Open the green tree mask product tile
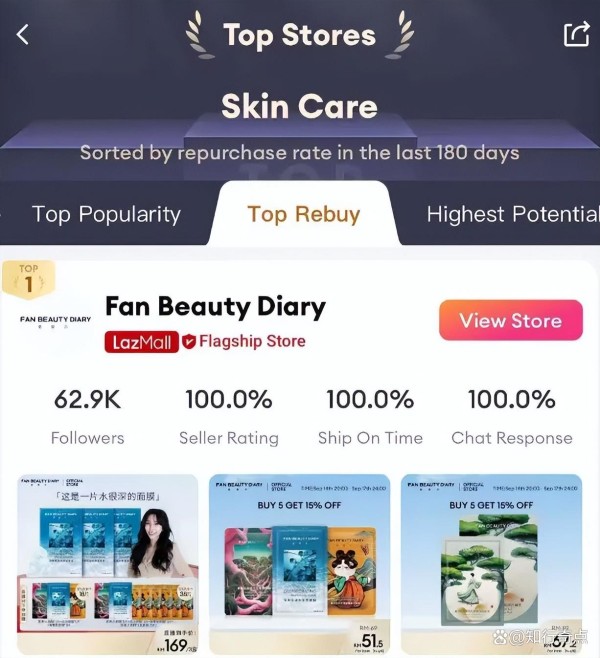This screenshot has width=600, height=658. coord(491,564)
